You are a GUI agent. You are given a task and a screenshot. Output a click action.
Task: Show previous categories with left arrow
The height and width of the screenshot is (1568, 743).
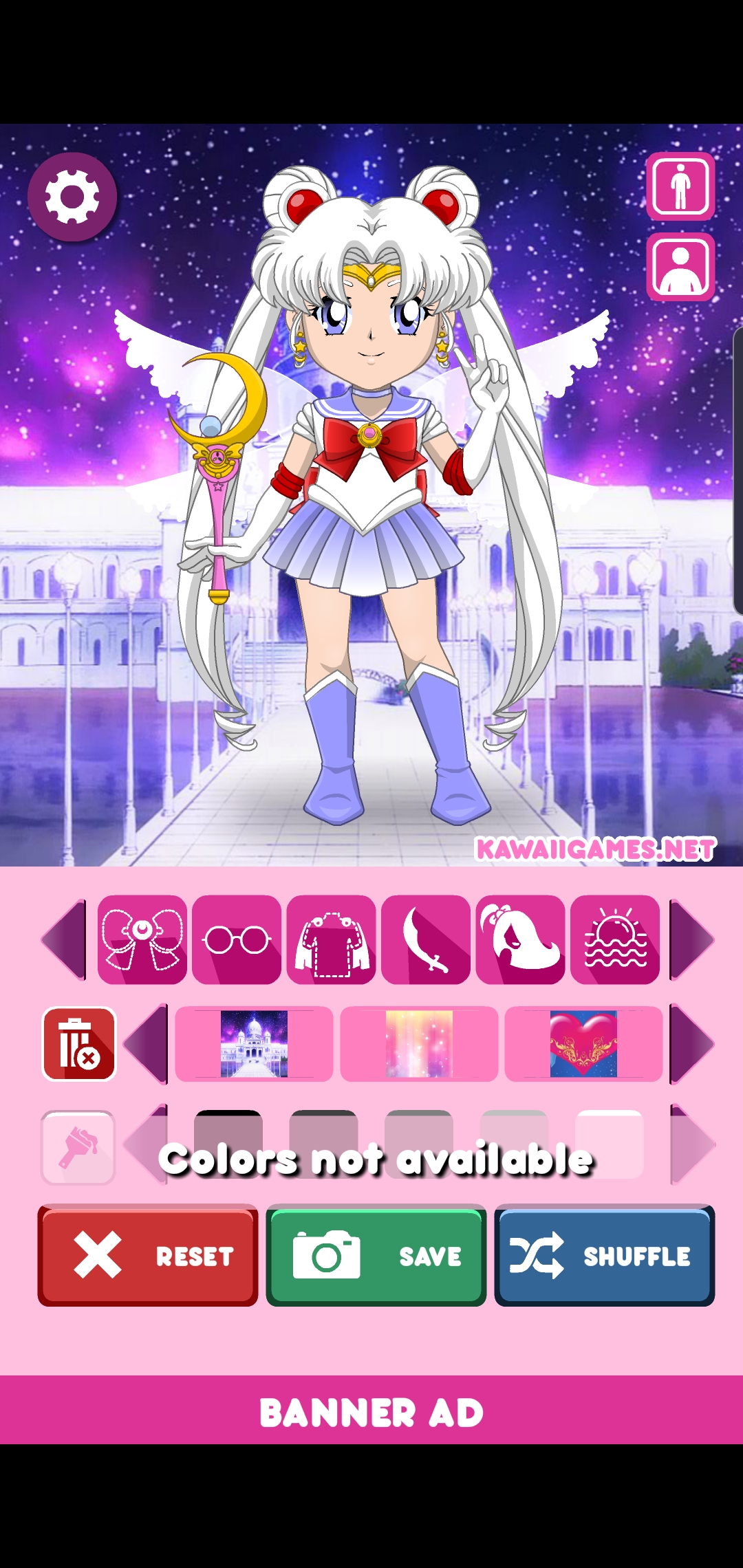(x=64, y=939)
